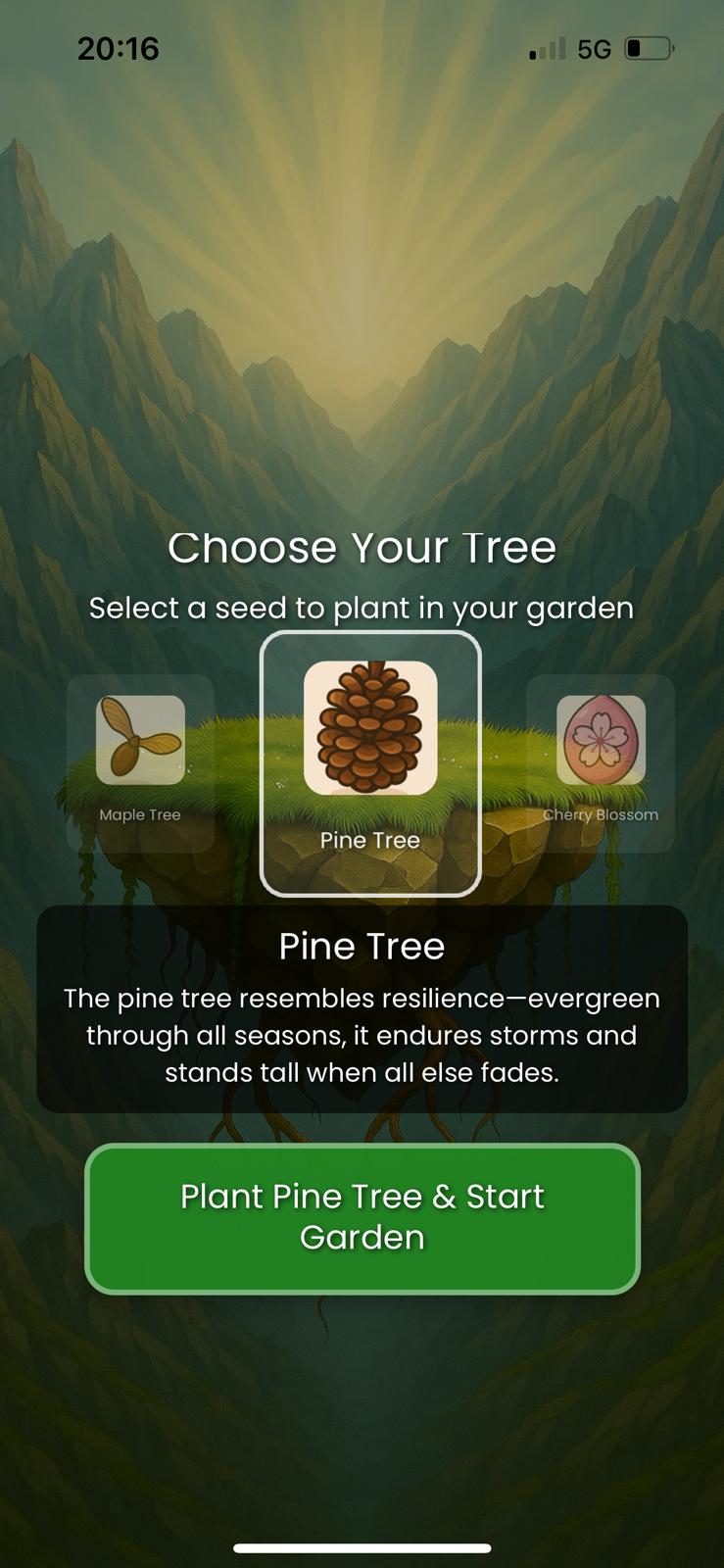Pick the Cherry Blossom seed card

601,761
